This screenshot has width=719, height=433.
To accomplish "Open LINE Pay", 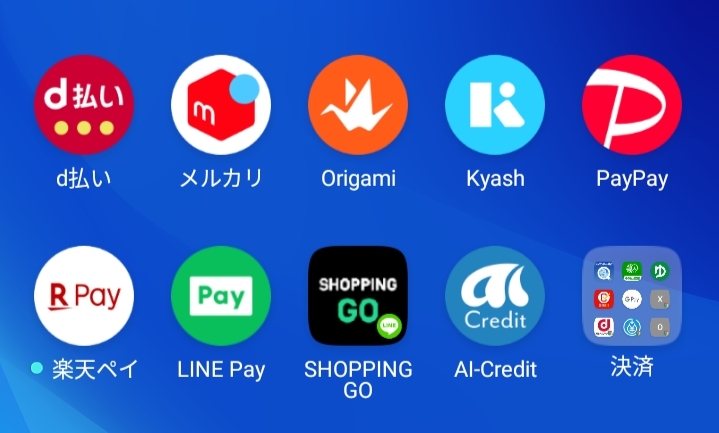I will pos(221,296).
